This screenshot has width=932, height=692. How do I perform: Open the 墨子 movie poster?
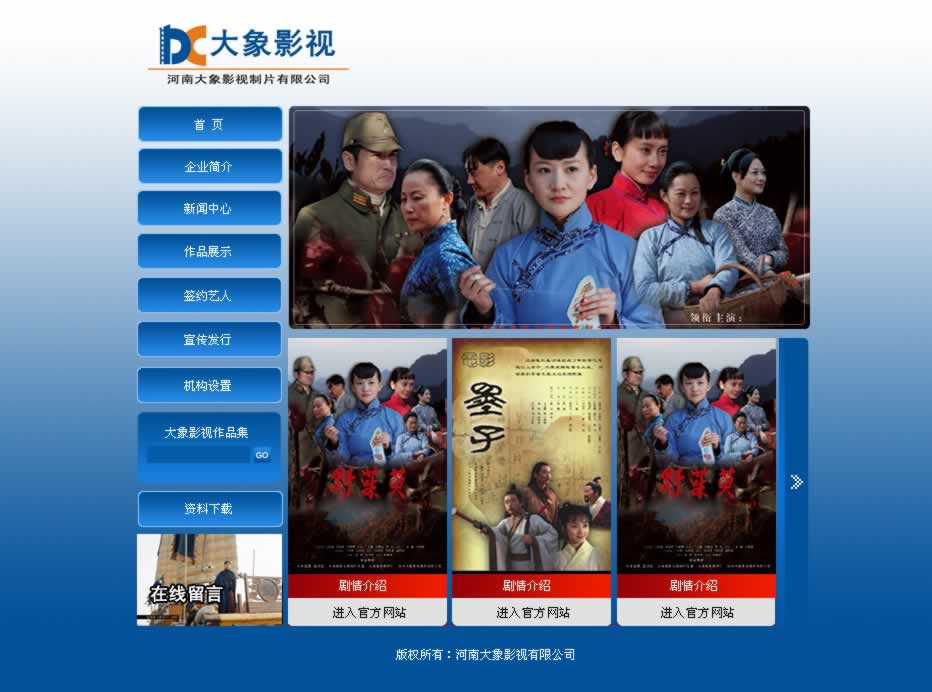point(531,455)
